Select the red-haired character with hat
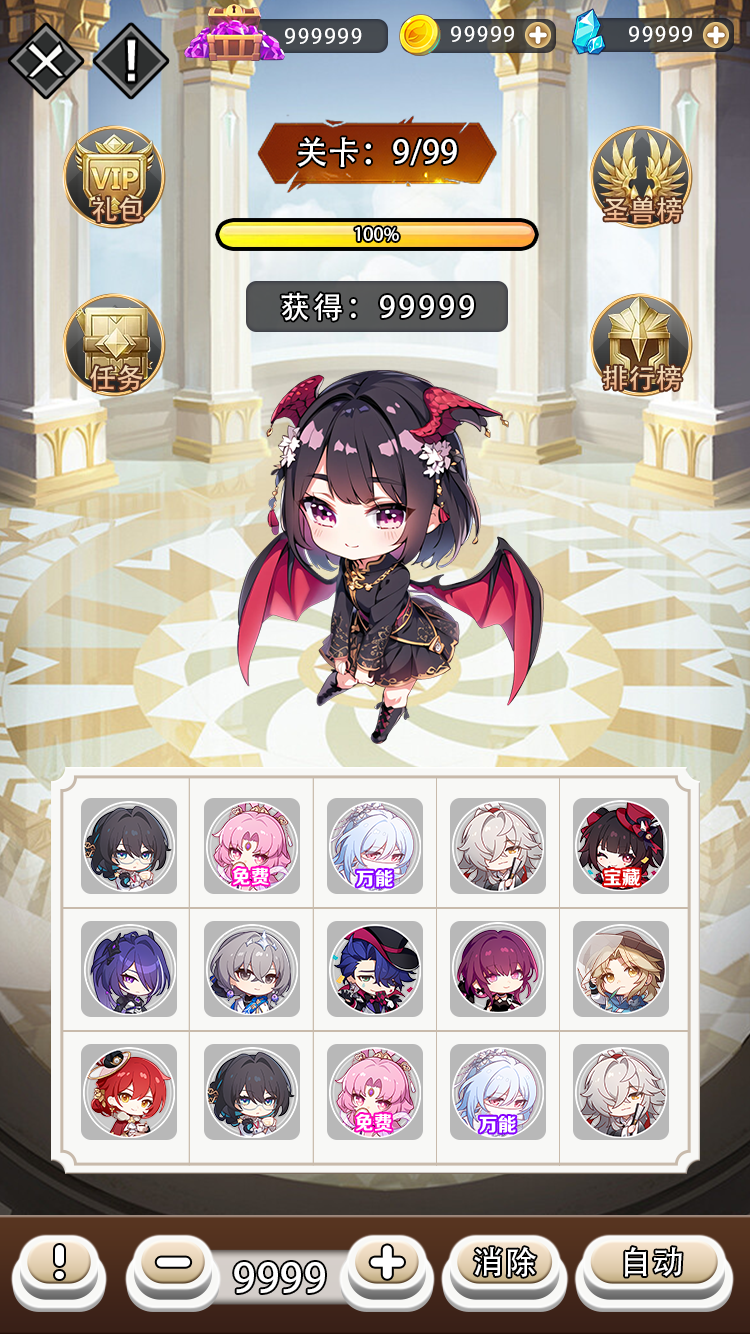This screenshot has width=750, height=1334. click(129, 1092)
